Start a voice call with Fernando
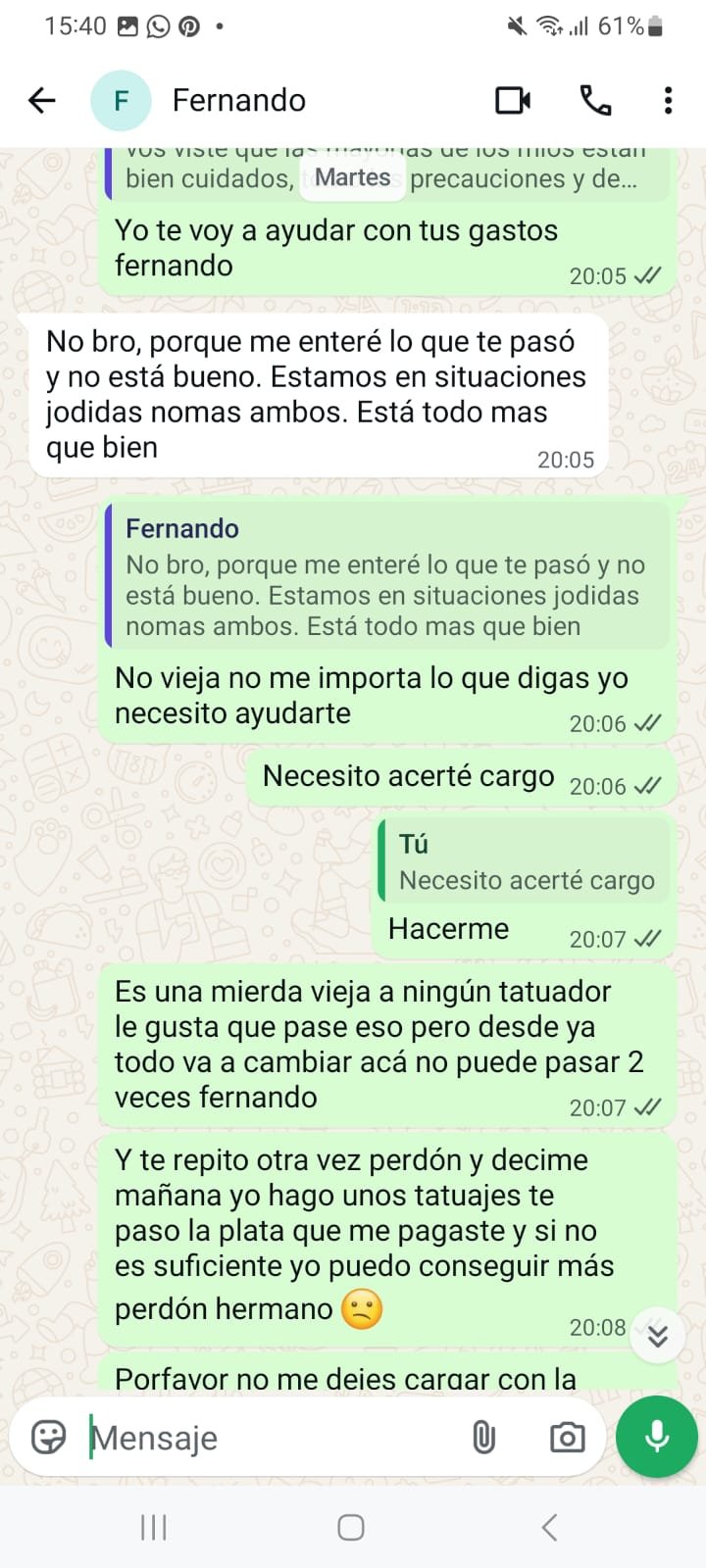This screenshot has width=706, height=1568. pos(595,100)
